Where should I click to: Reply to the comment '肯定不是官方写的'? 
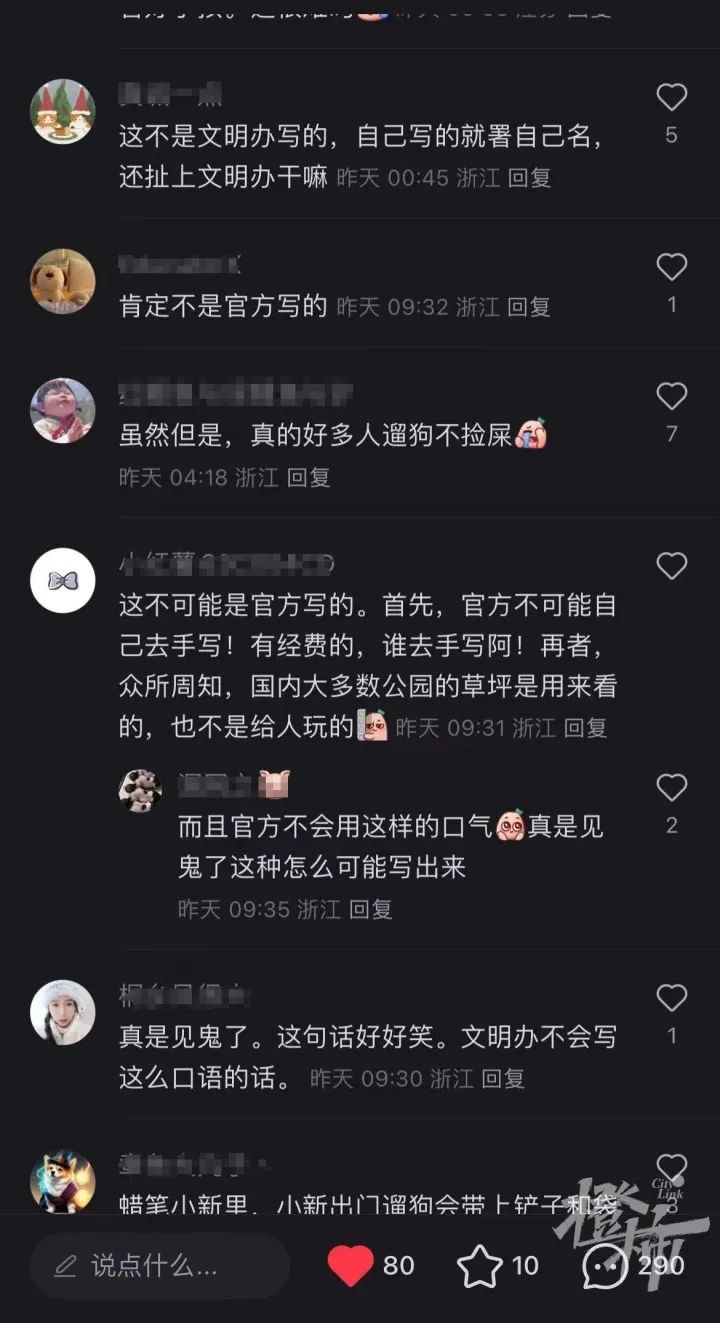529,307
